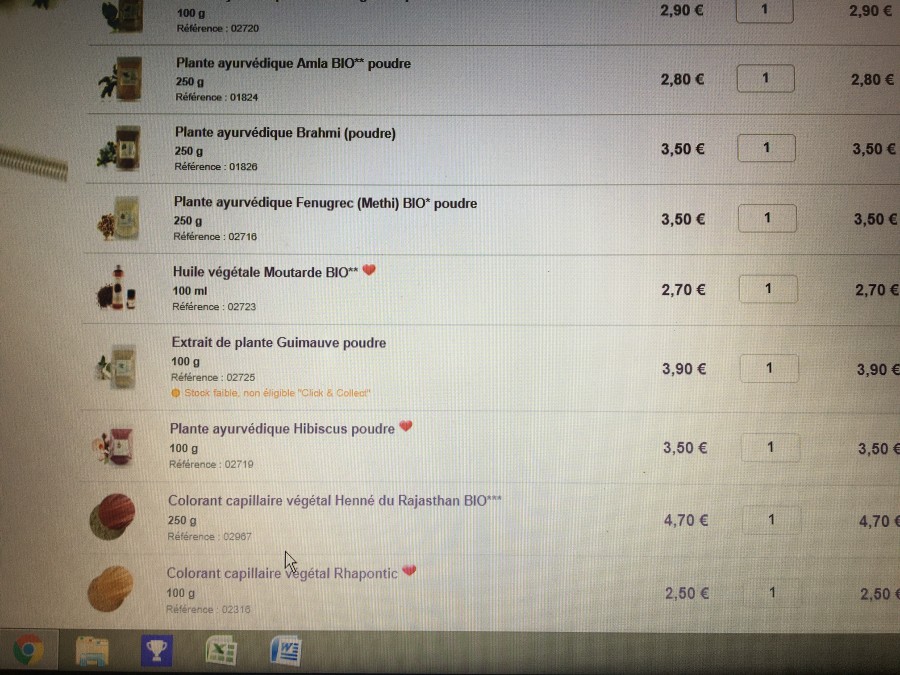Edit quantity for Hibiscus poudre
Image resolution: width=900 pixels, height=675 pixels.
[770, 447]
